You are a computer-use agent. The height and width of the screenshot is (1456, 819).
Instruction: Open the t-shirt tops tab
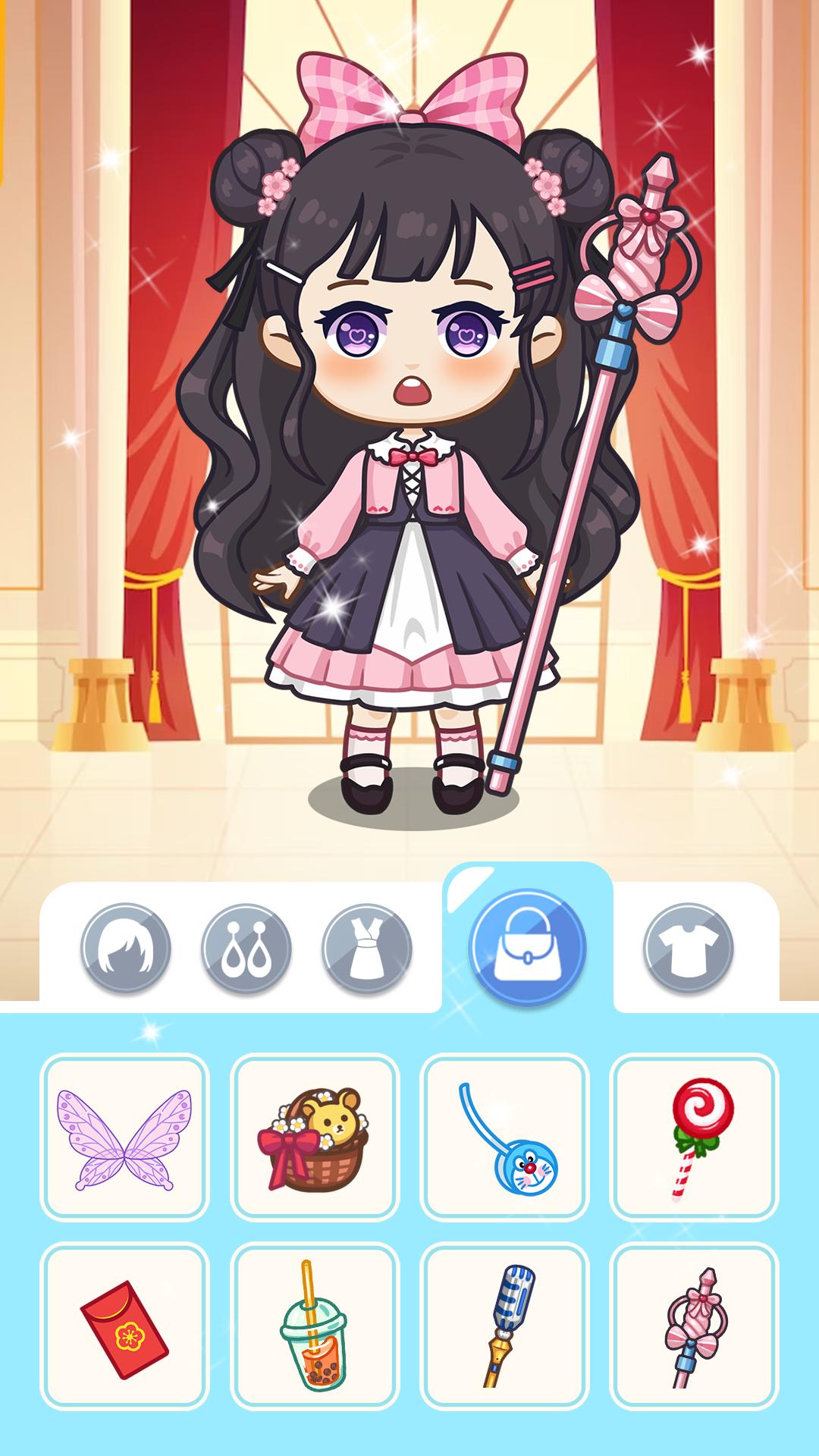tap(688, 948)
